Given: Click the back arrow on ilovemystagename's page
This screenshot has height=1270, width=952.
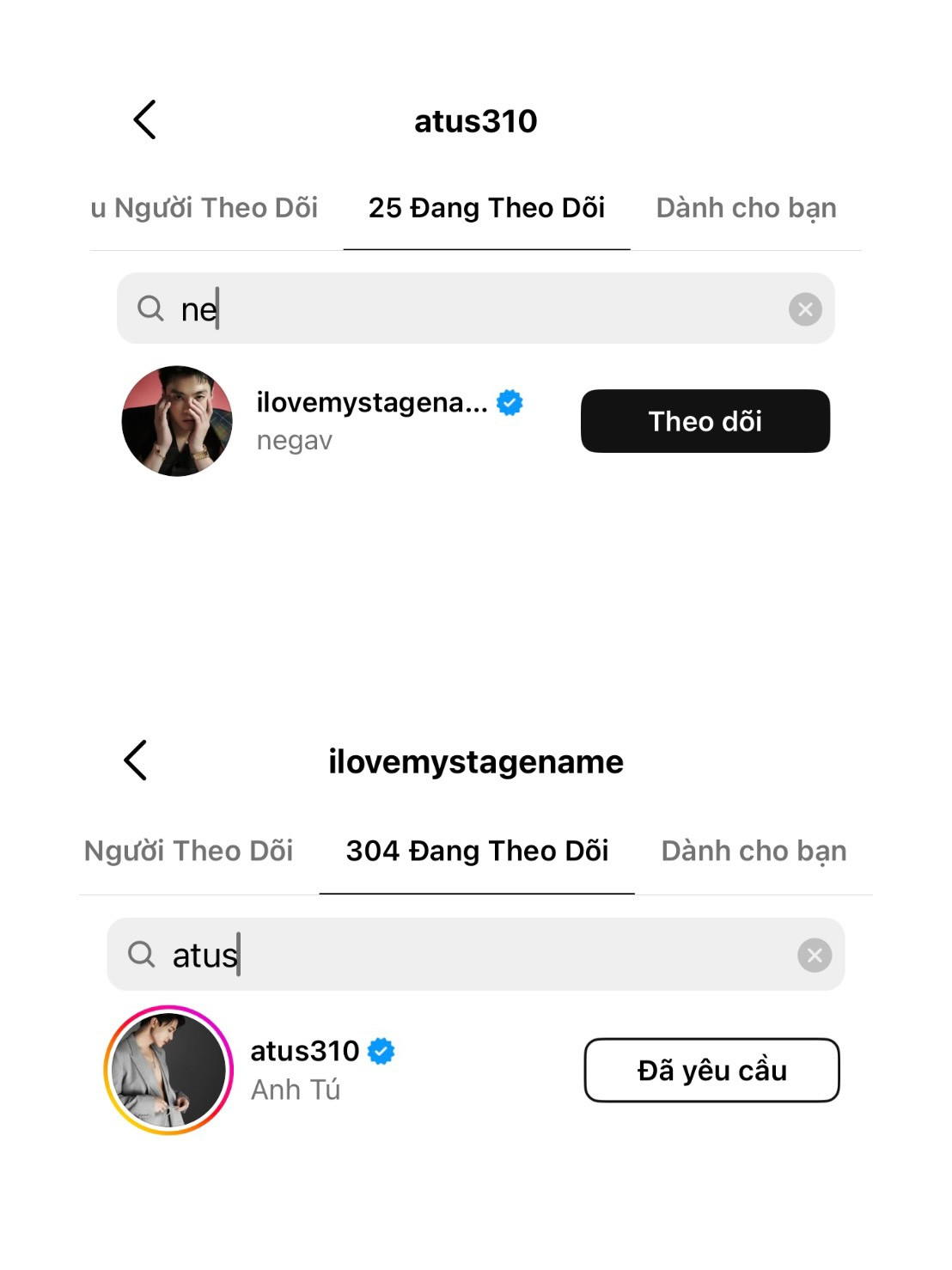Looking at the screenshot, I should 135,760.
